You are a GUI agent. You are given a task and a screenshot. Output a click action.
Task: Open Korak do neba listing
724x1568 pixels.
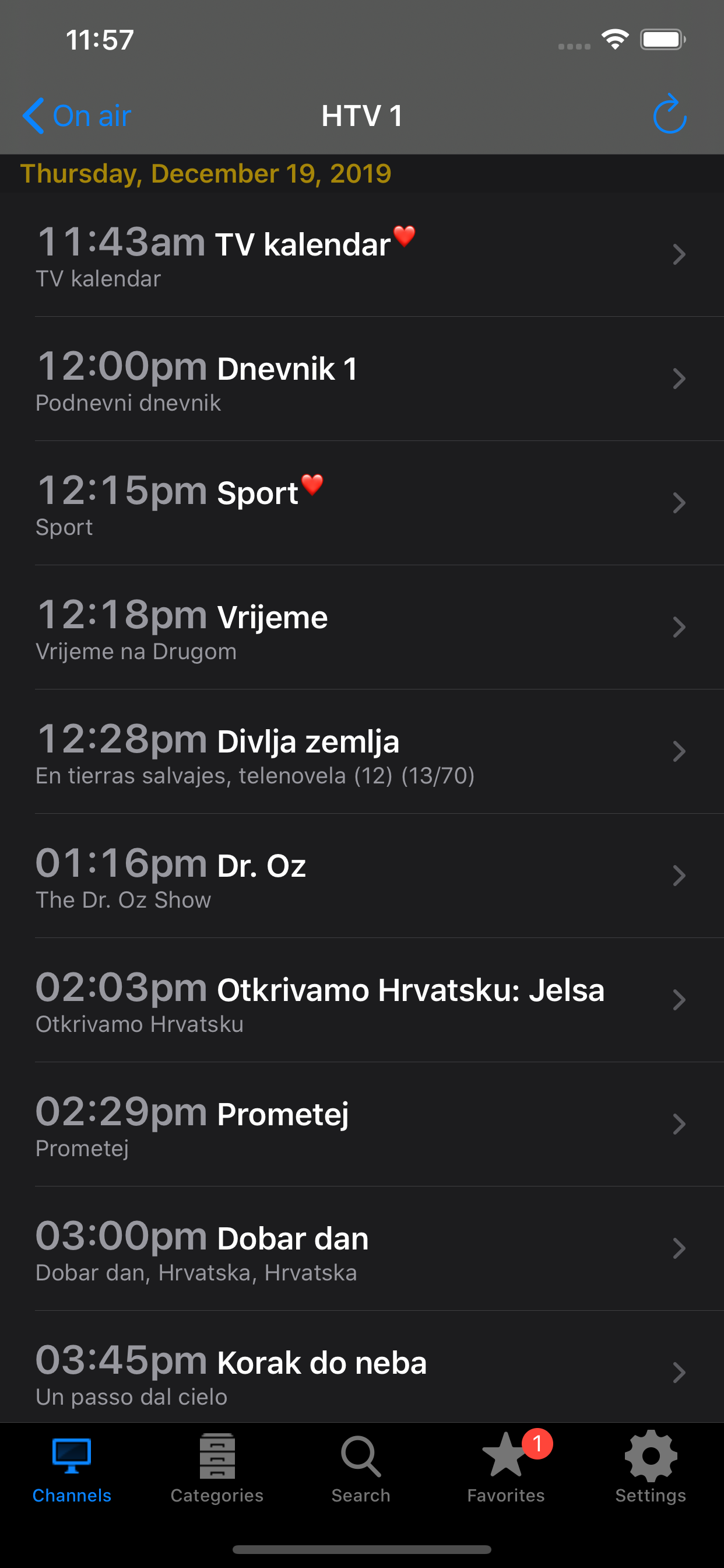362,1367
